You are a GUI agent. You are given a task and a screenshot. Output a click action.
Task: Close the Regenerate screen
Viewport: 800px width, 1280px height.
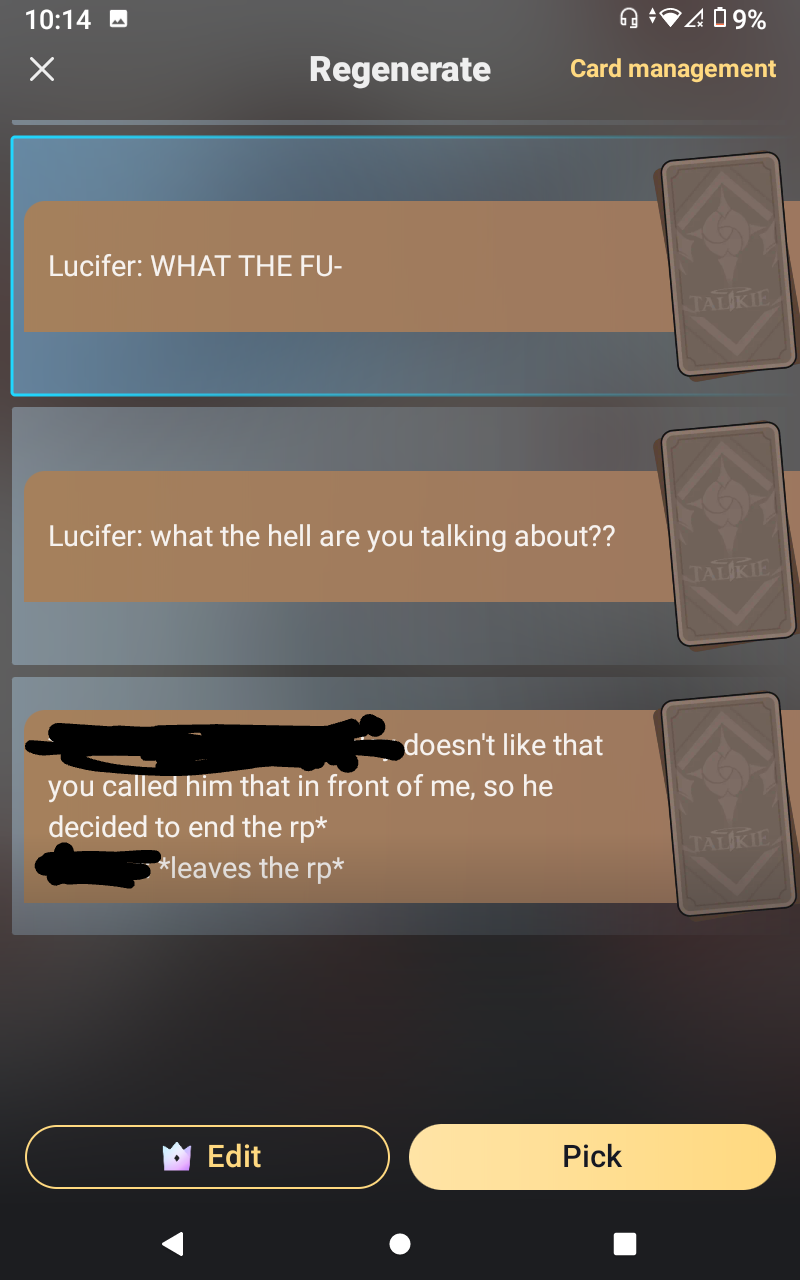click(42, 69)
